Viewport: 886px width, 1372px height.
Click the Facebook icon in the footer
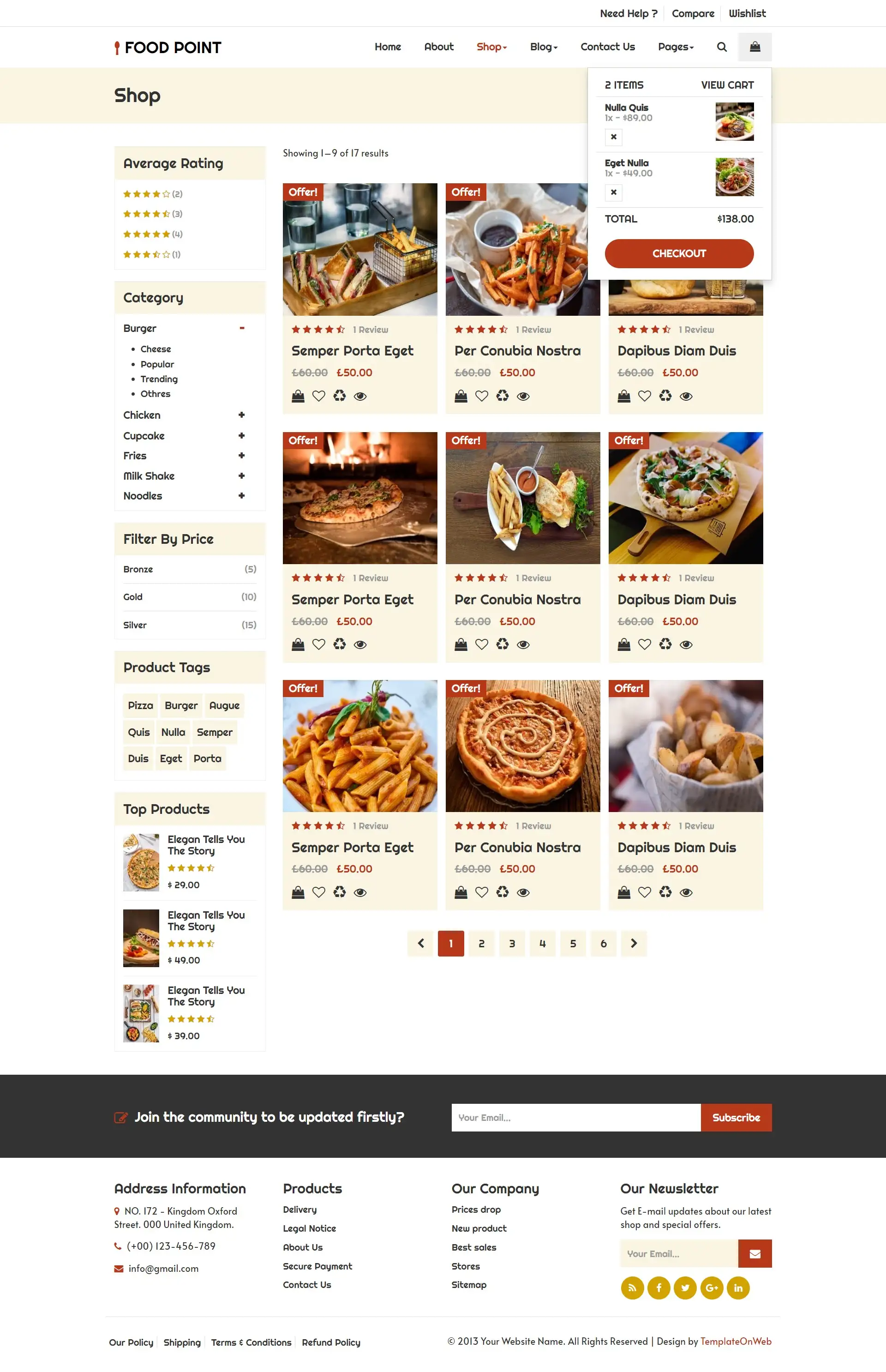point(658,1288)
